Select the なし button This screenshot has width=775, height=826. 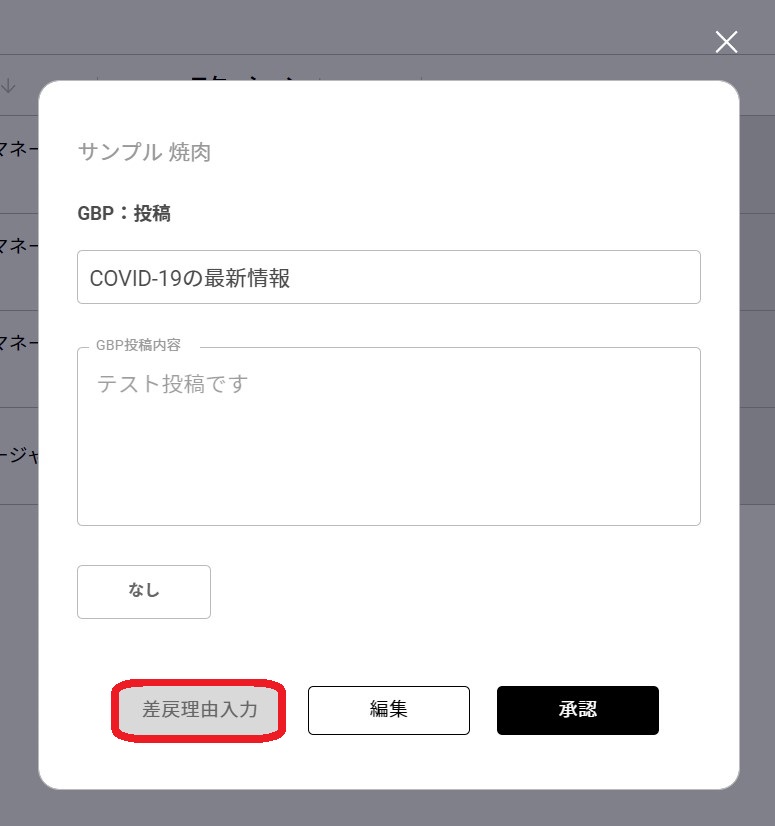(x=144, y=591)
